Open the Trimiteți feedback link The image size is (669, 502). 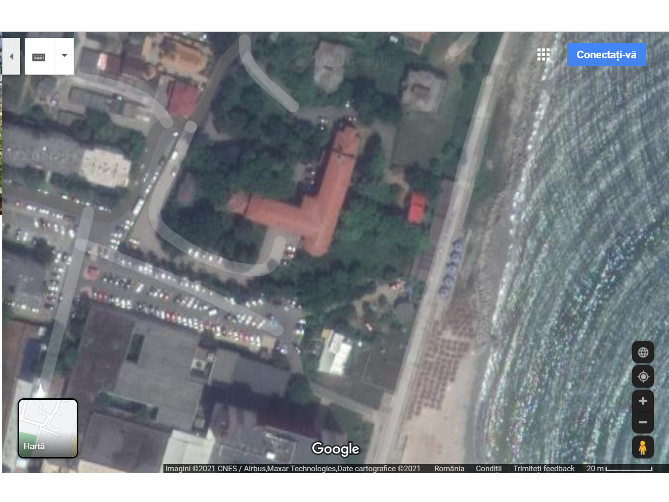pos(544,469)
